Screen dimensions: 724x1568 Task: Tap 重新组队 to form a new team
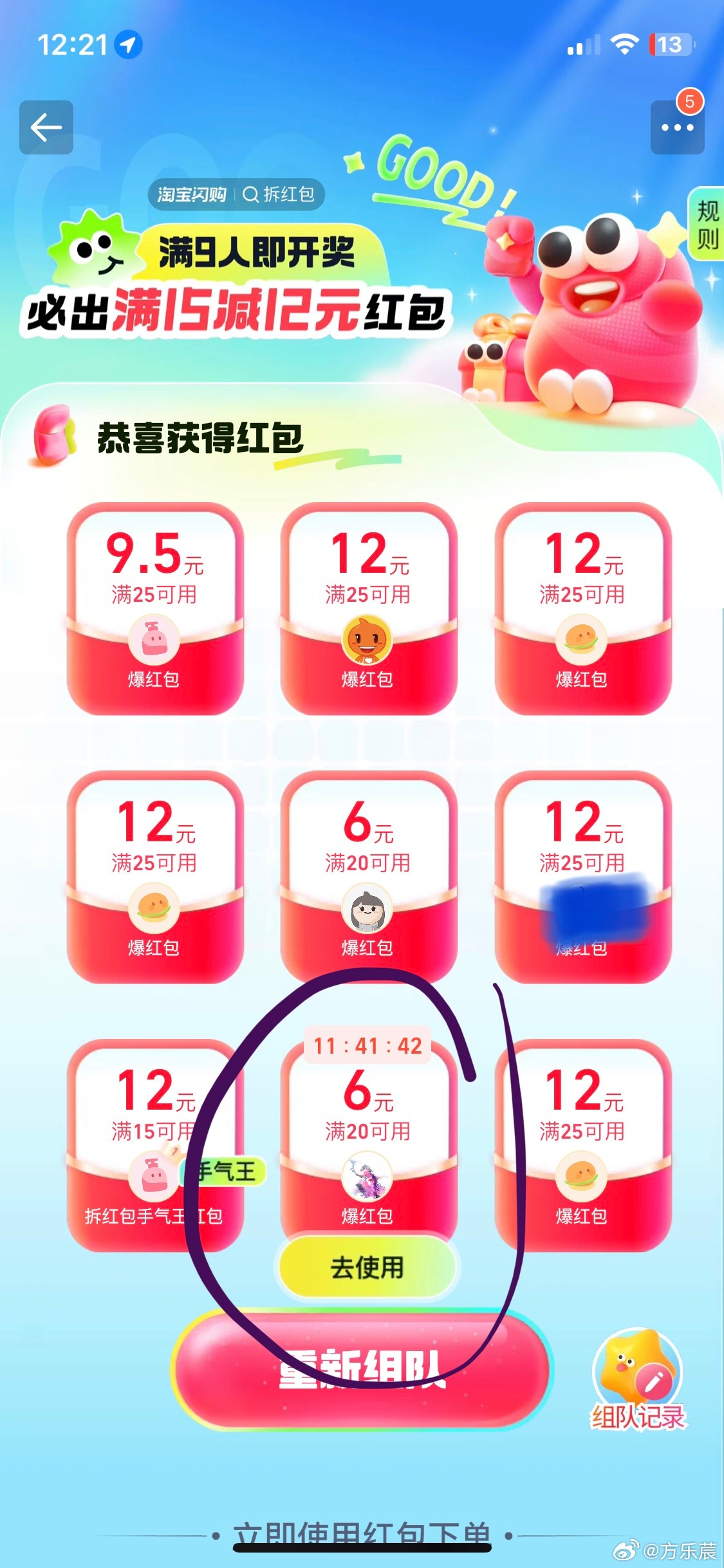click(x=362, y=1369)
